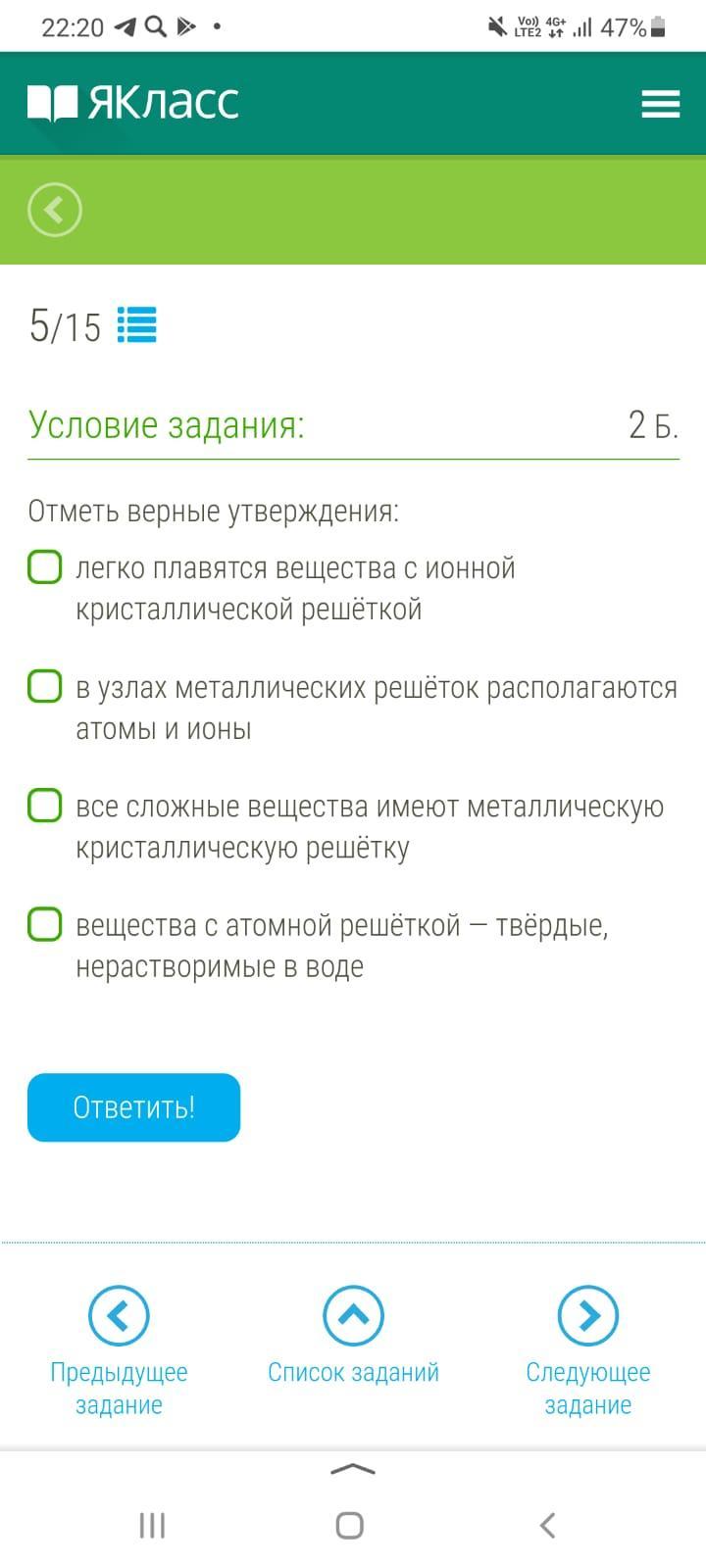This screenshot has width=706, height=1568.
Task: Check the ionic lattice melting statement
Action: (45, 567)
